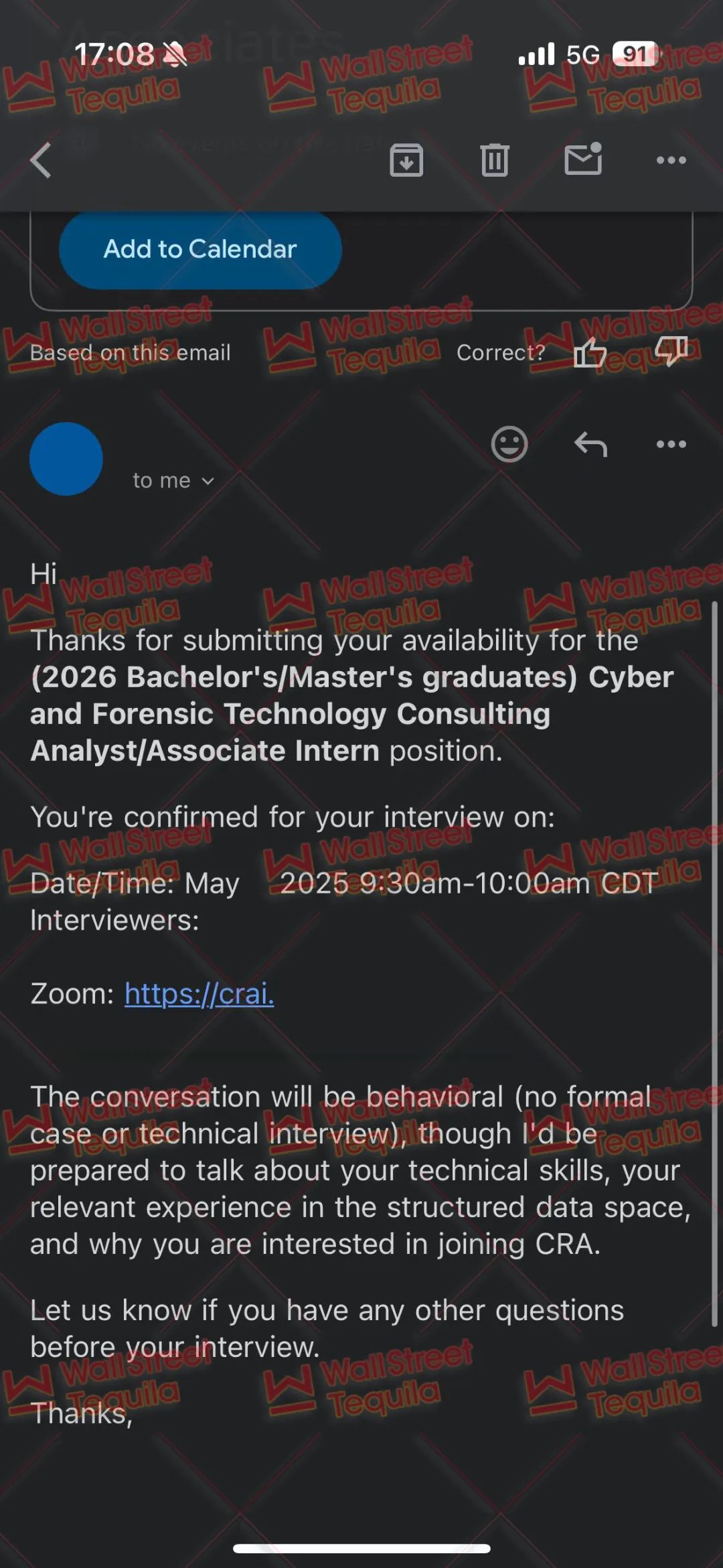
Task: Open the Zoom https://crai. link
Action: [x=199, y=993]
